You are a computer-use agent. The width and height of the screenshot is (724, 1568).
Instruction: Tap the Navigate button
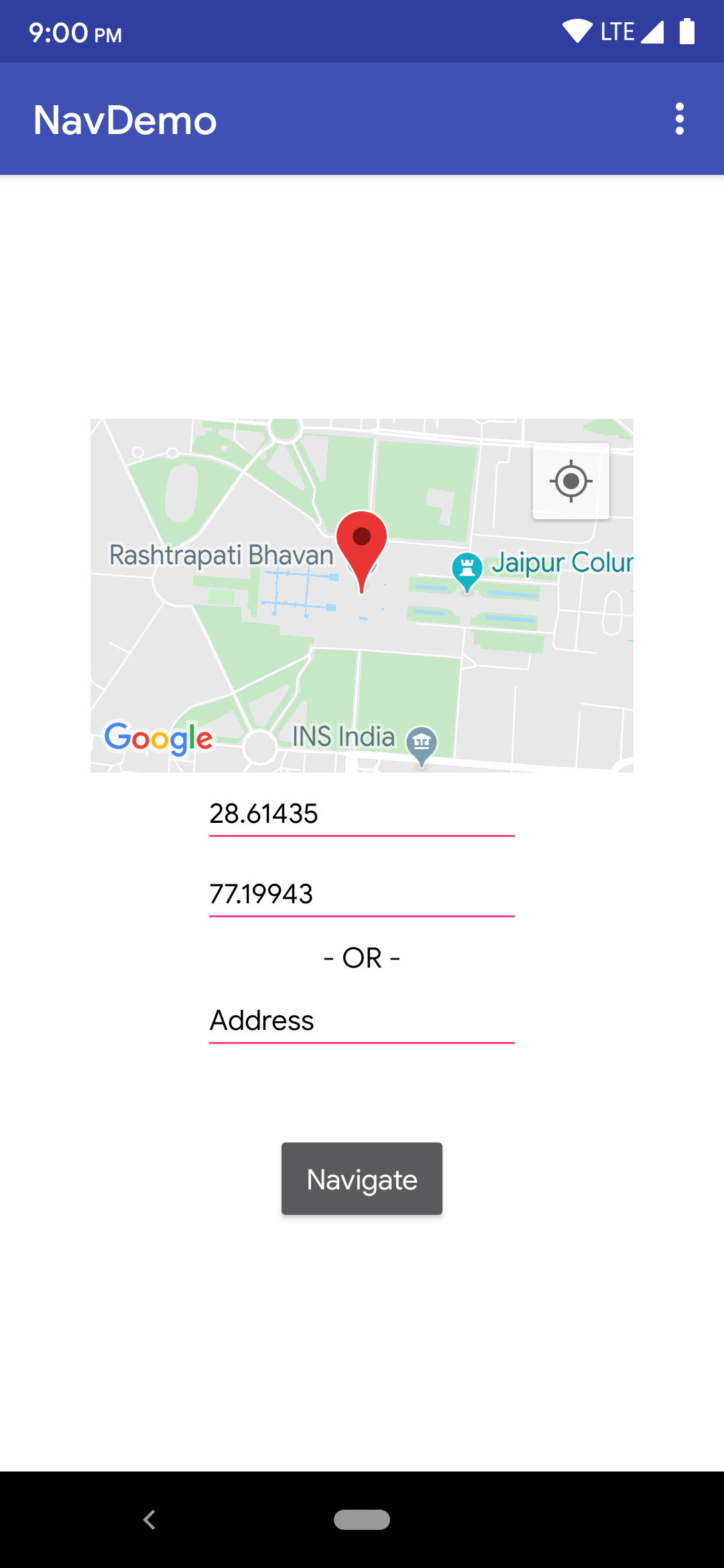[x=361, y=1179]
